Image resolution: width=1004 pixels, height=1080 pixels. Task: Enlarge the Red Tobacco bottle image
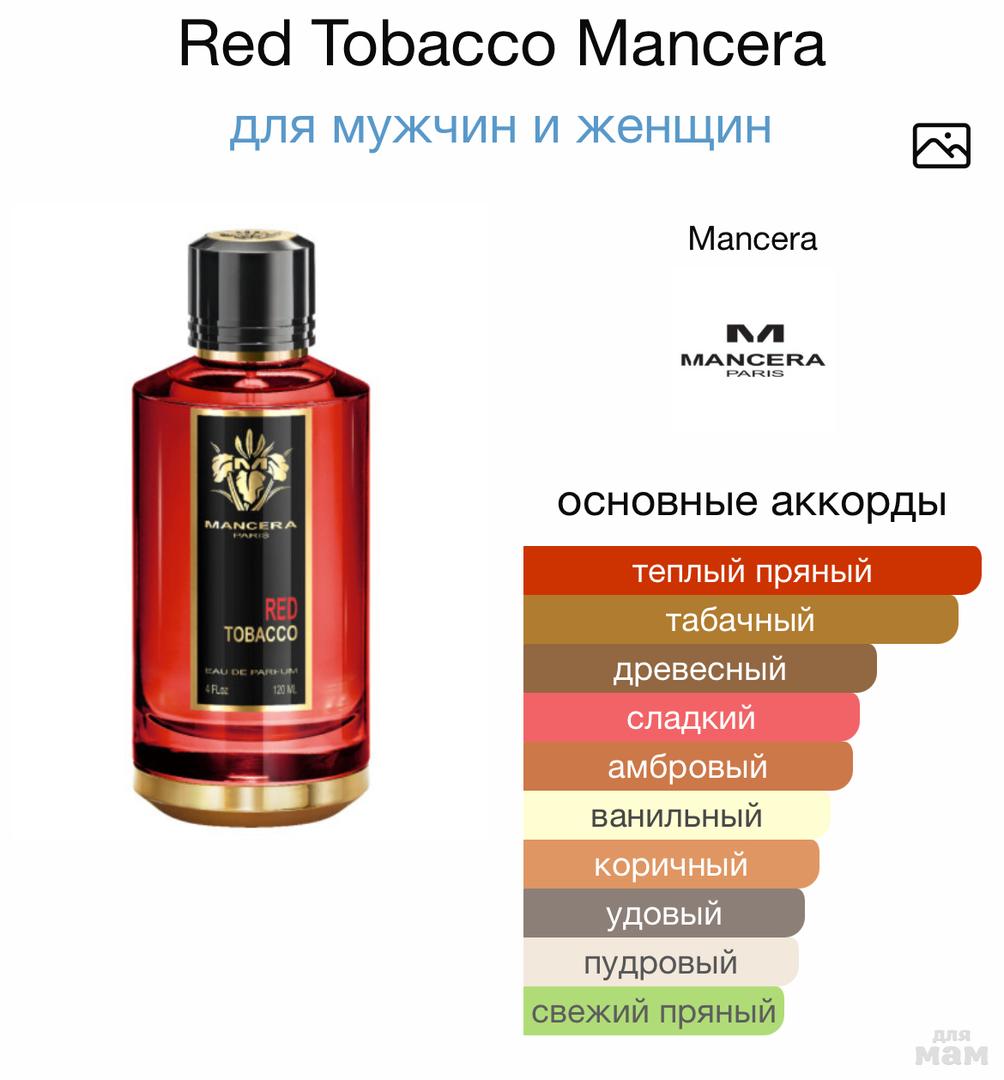tap(251, 529)
